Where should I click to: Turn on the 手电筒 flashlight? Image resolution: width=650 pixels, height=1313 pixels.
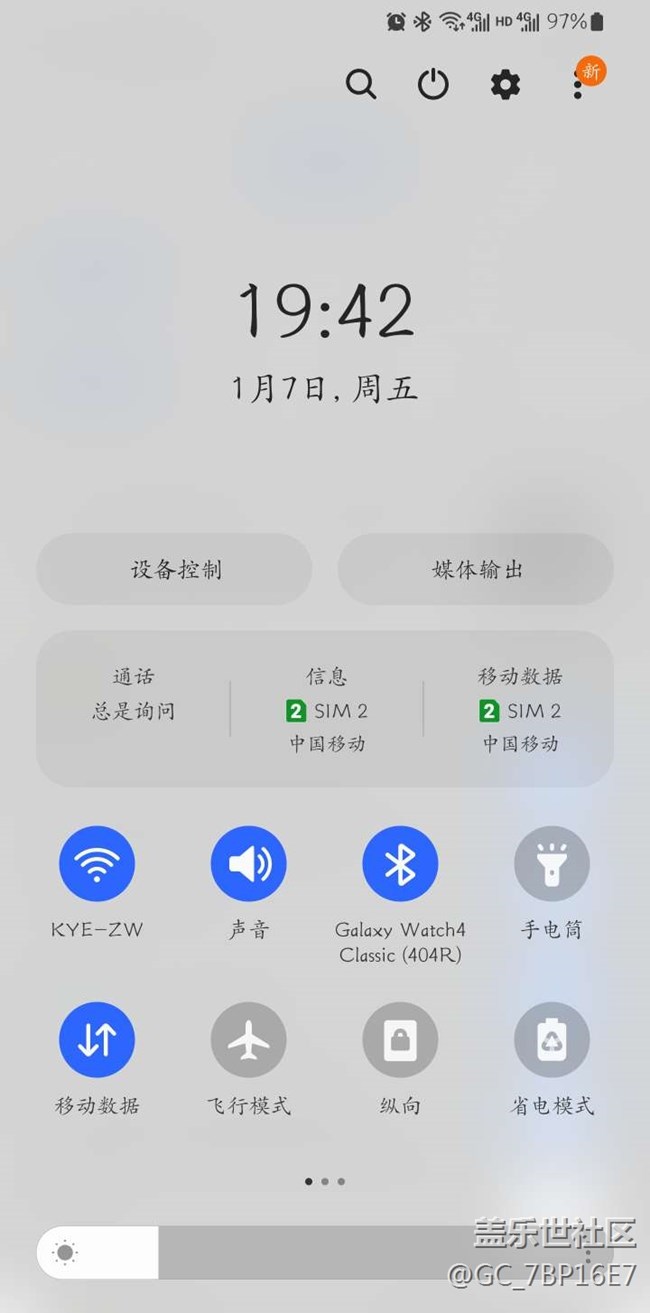coord(552,863)
